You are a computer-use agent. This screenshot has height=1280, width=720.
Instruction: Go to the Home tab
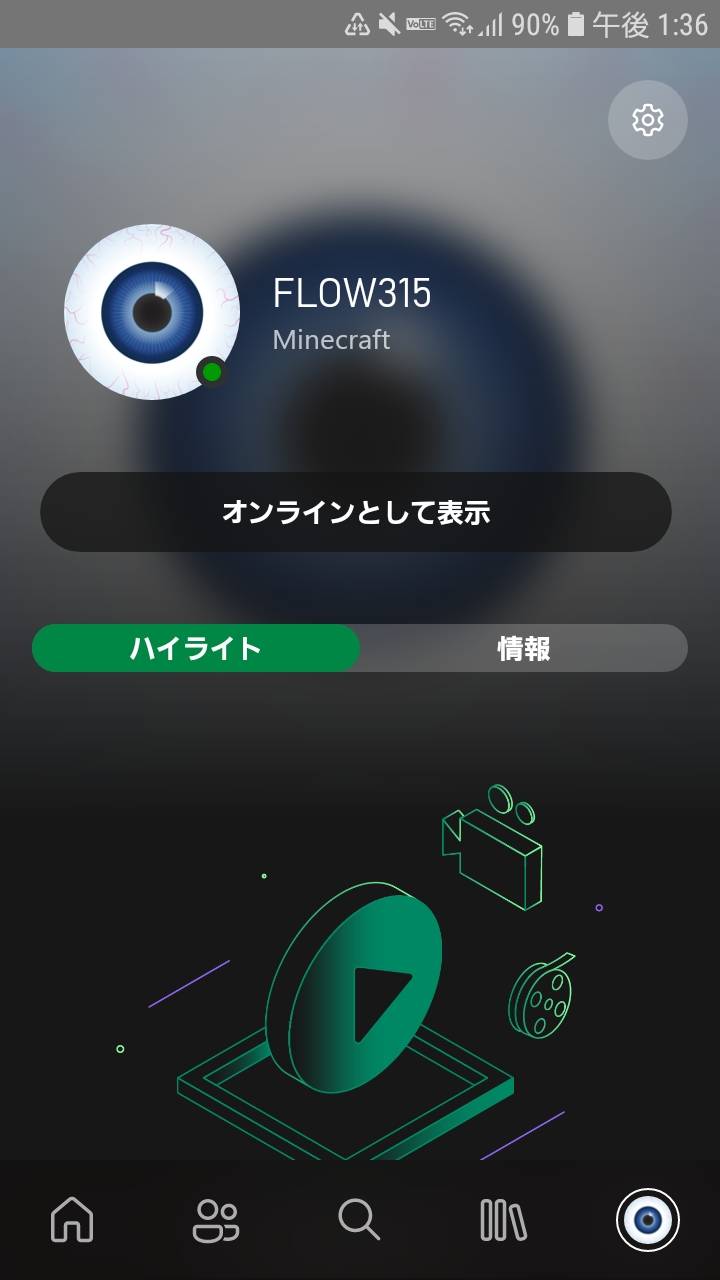(x=72, y=1220)
